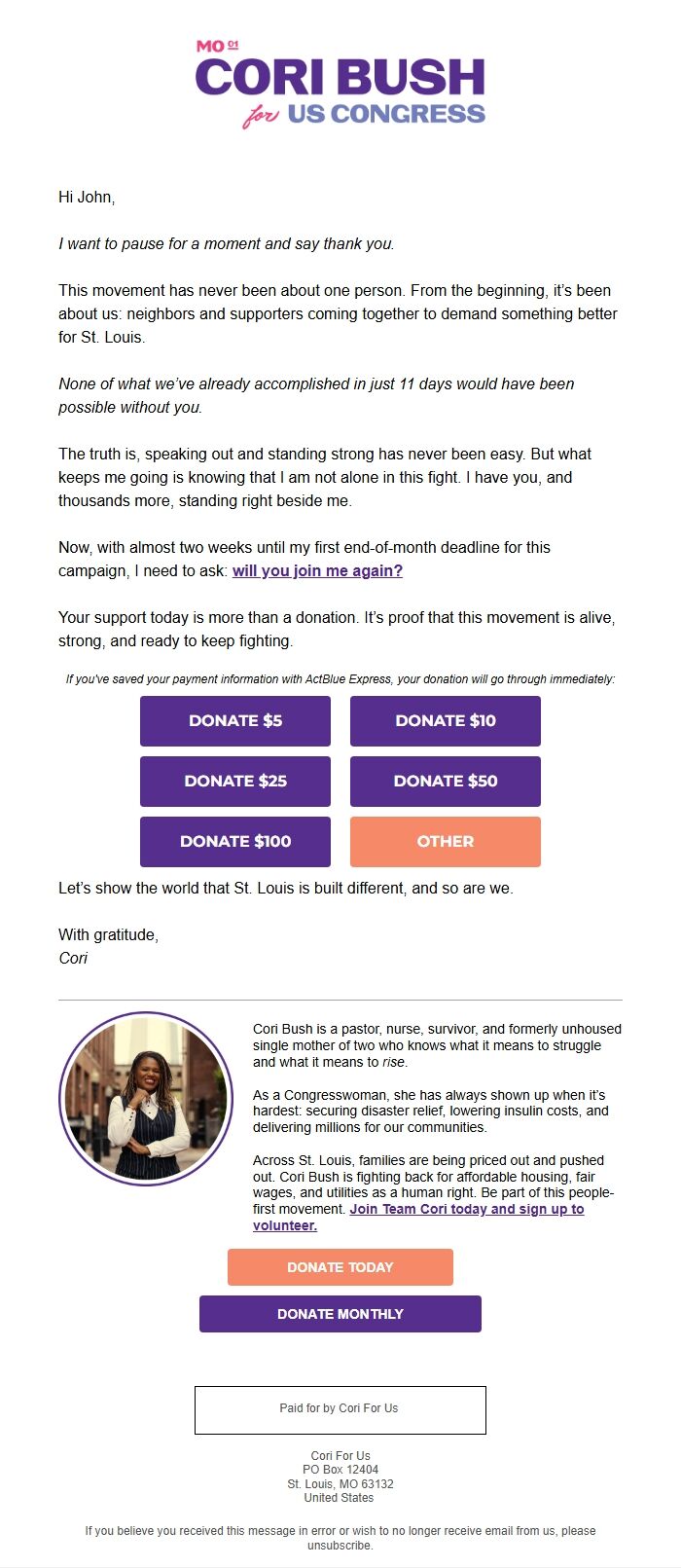
Task: Choose the OTHER donation amount button
Action: 445,842
